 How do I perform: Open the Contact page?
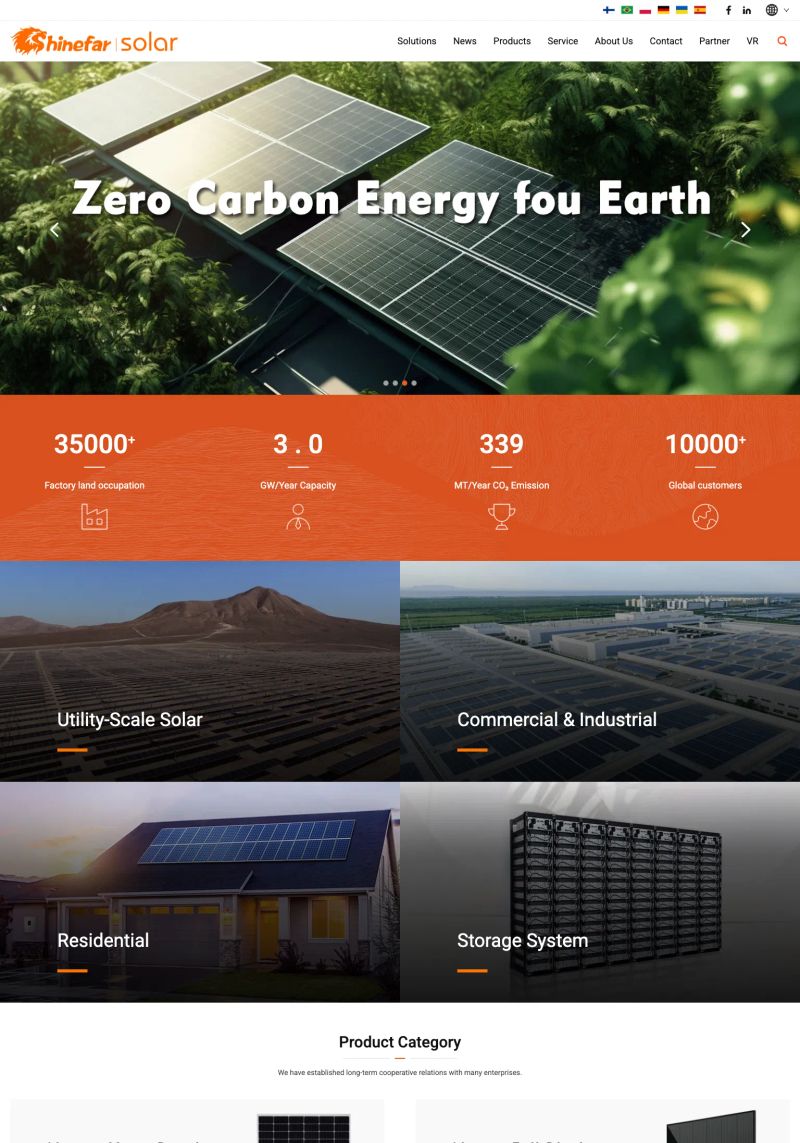pyautogui.click(x=665, y=41)
